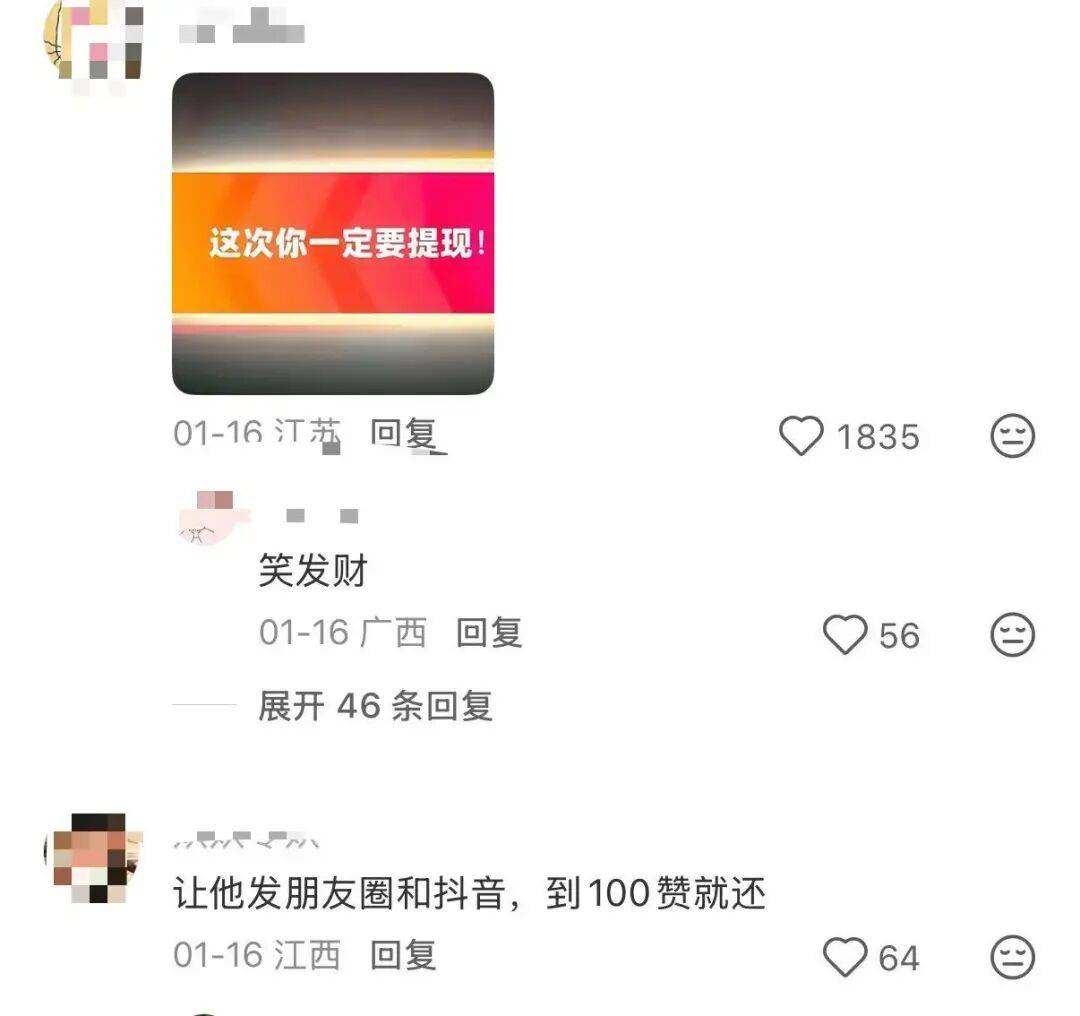The image size is (1080, 1016).
Task: Open the avatar of the image commenter
Action: 95,42
